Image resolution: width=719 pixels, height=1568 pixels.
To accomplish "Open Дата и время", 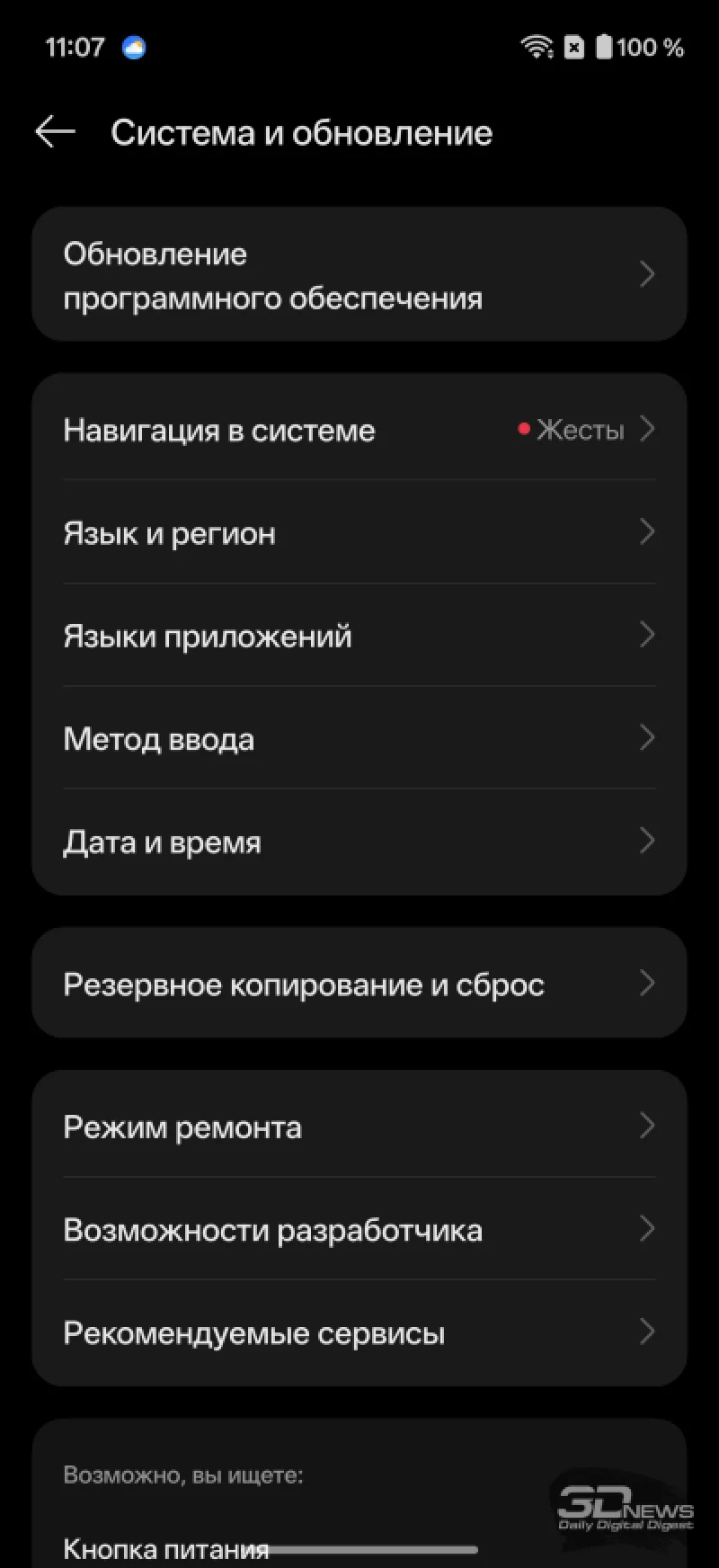I will (359, 842).
